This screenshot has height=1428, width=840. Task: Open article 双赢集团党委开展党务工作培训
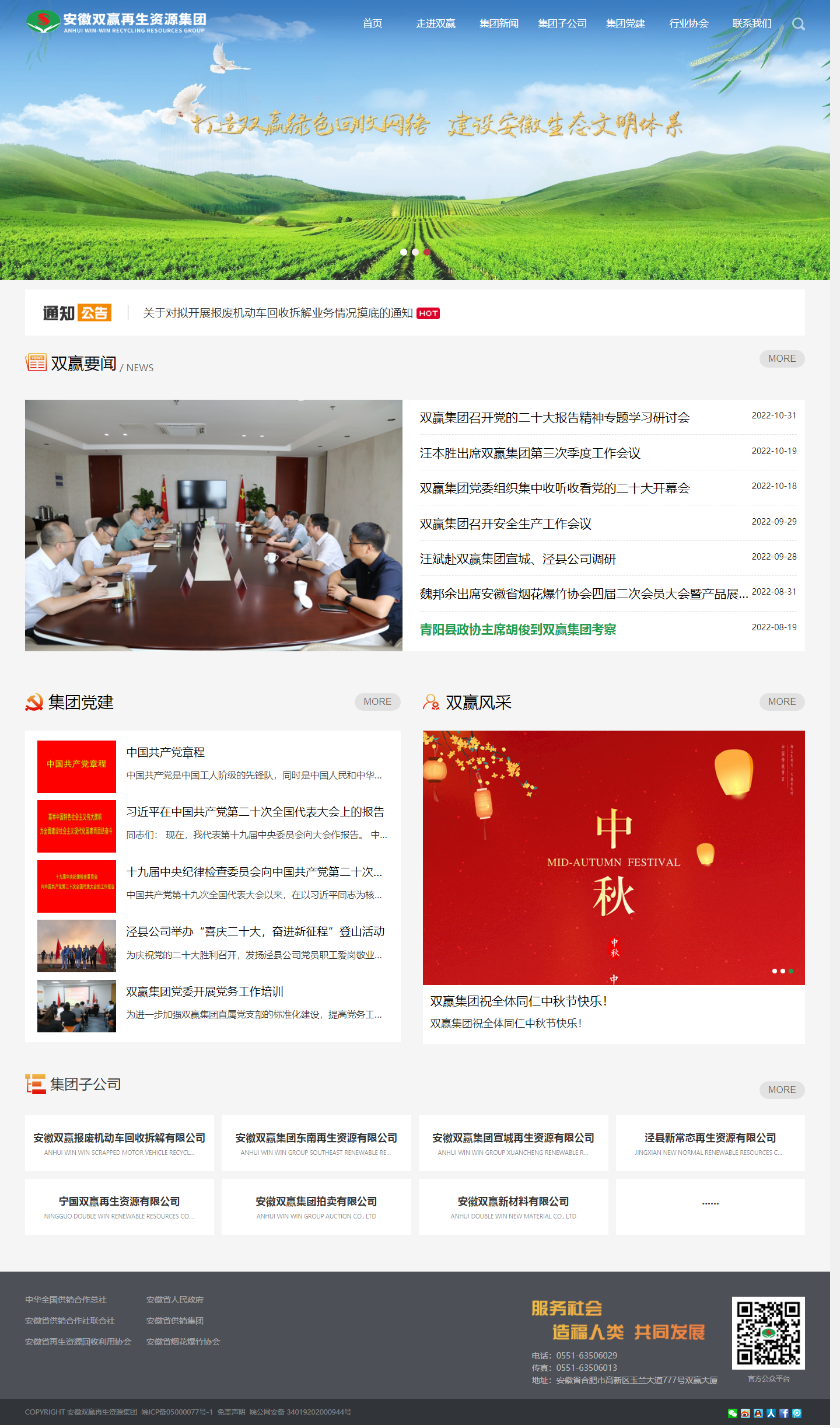click(204, 991)
